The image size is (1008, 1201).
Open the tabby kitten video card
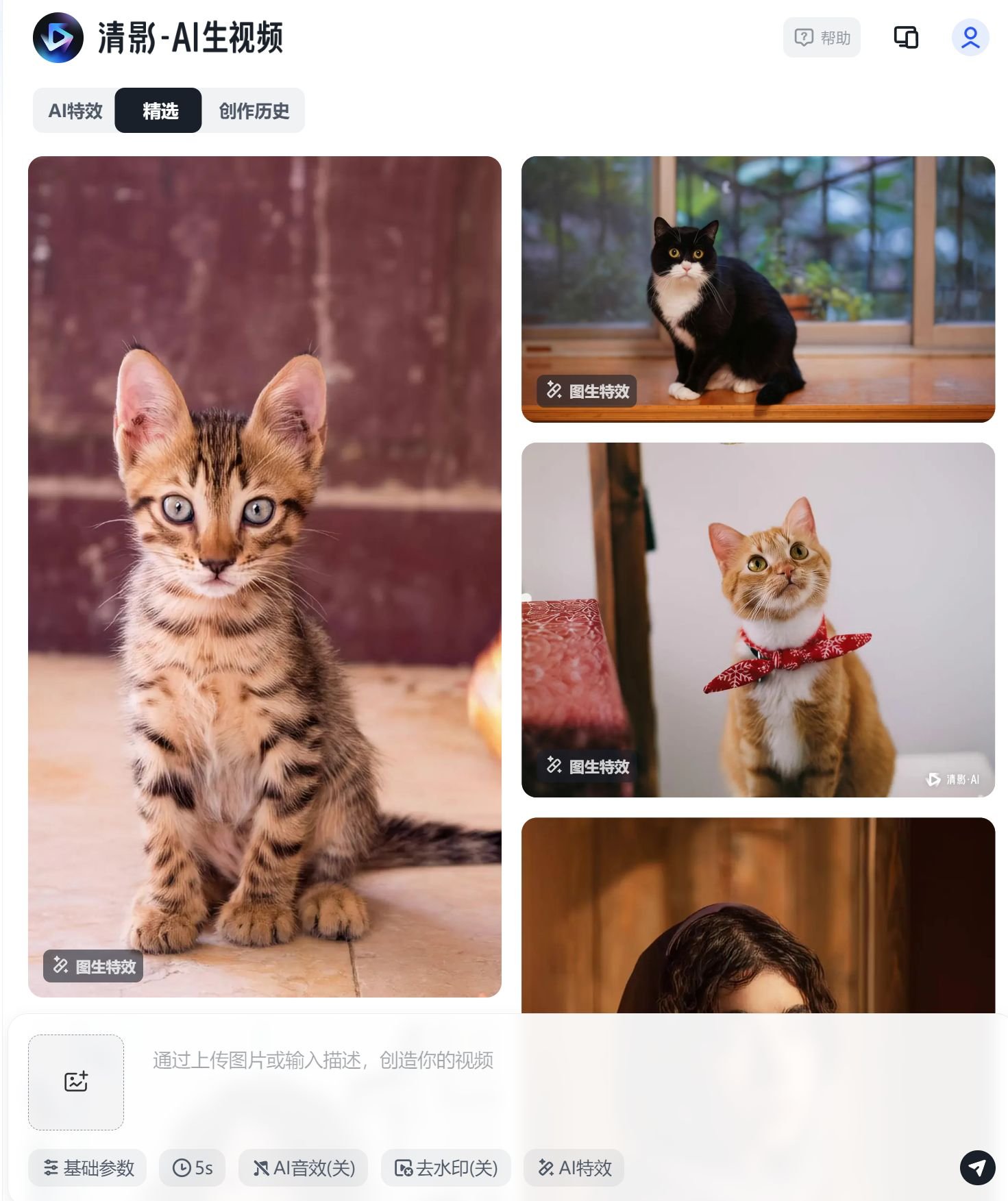pyautogui.click(x=265, y=575)
